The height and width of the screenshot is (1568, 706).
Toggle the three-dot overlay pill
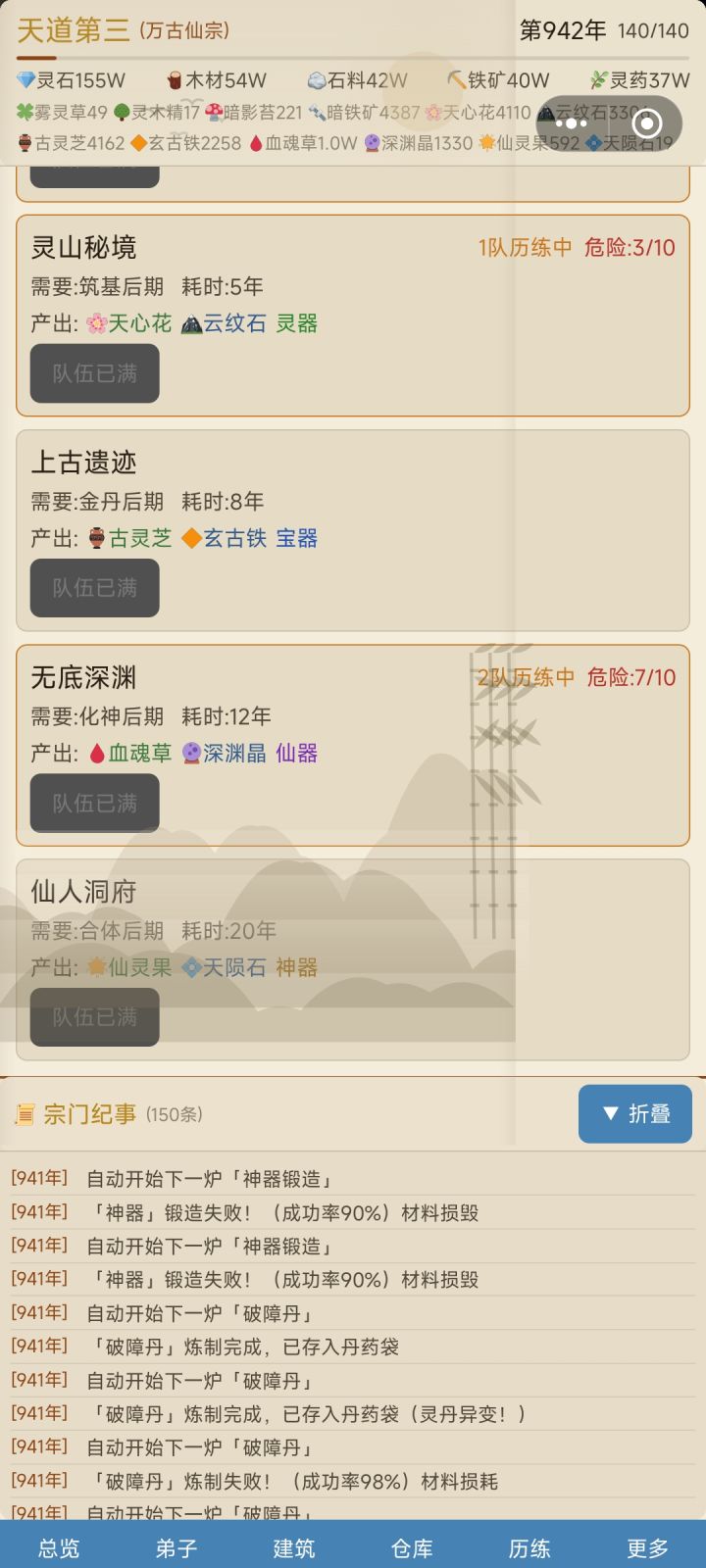572,123
